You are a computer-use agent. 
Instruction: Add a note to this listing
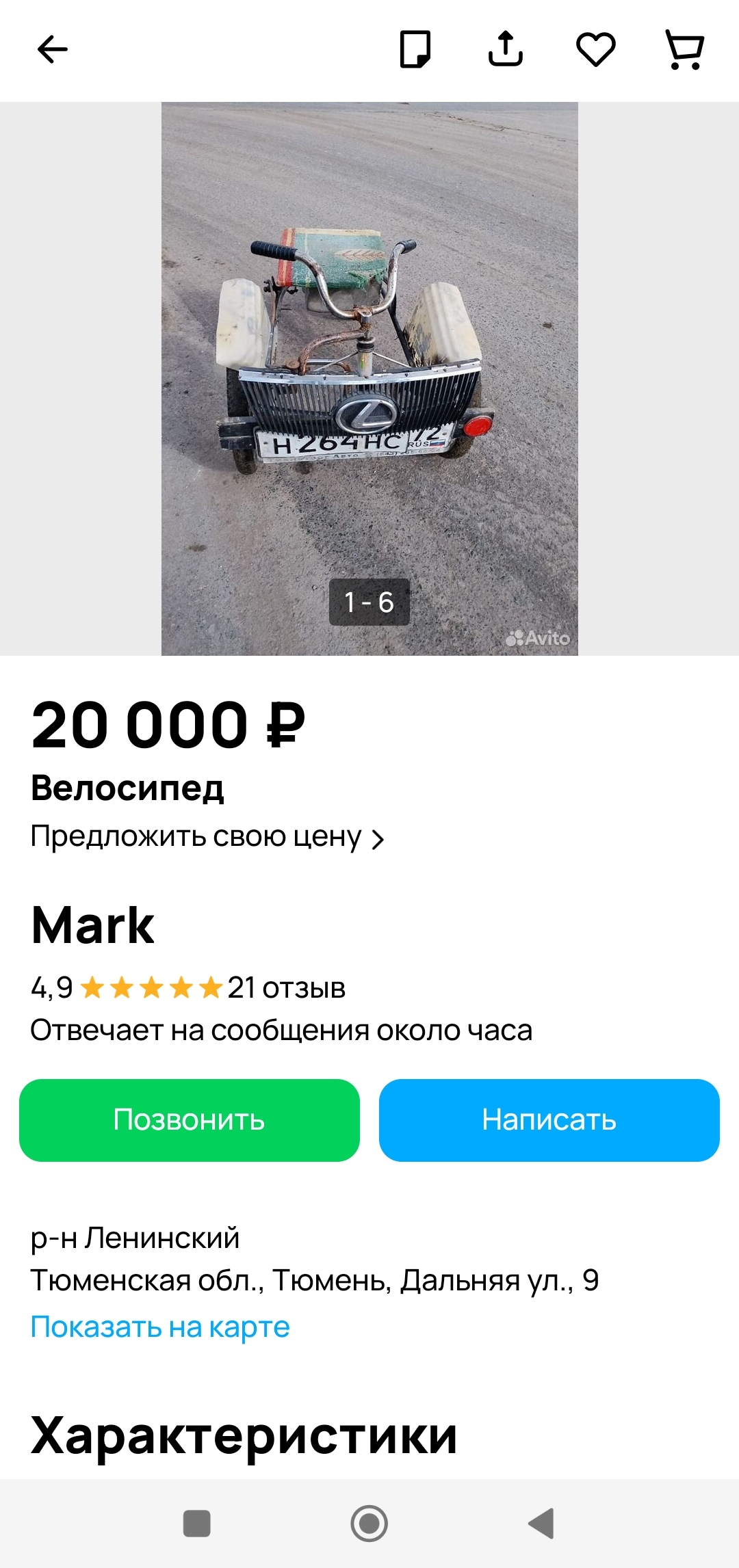tap(415, 49)
